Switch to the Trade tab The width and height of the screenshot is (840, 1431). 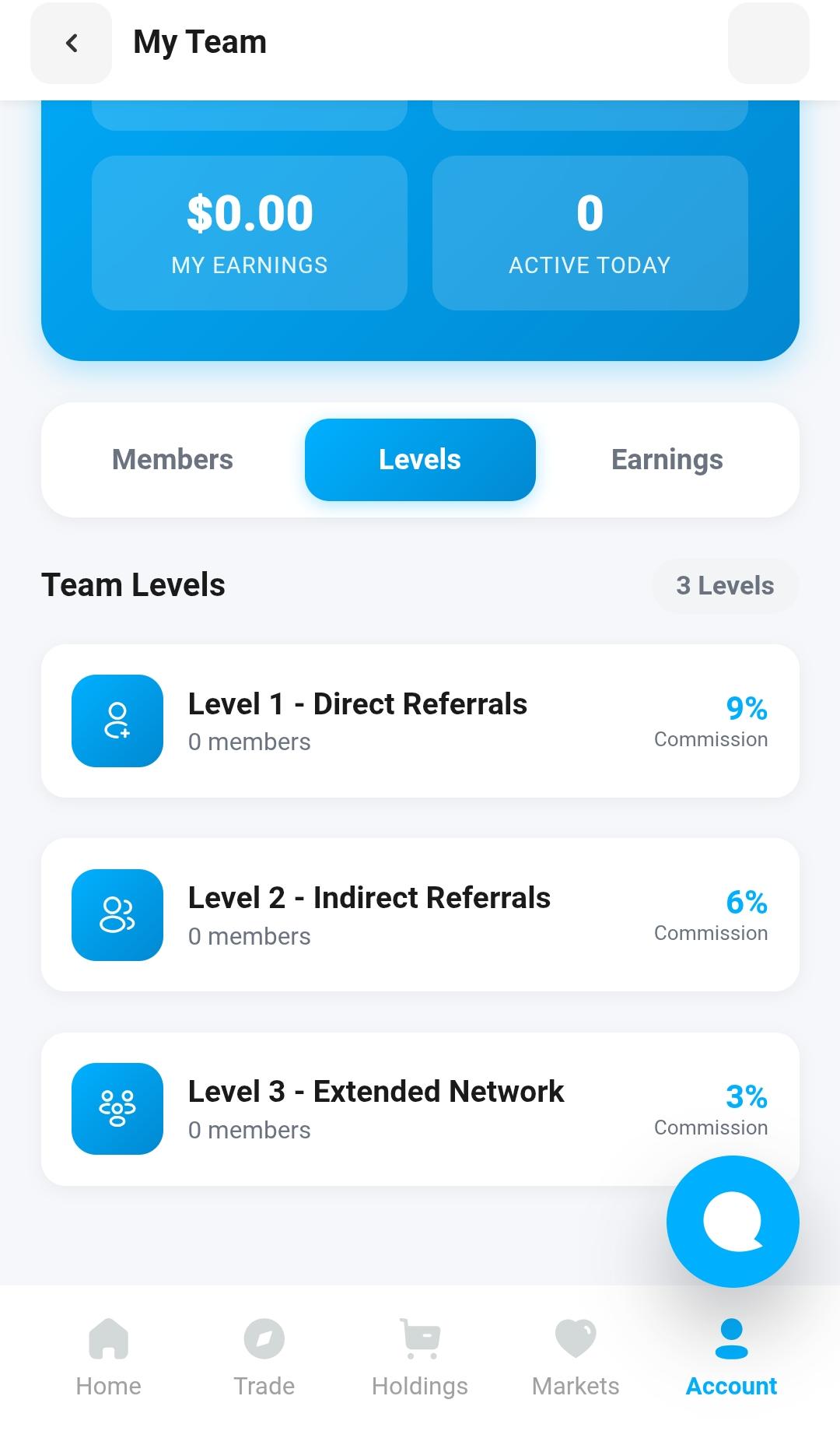(264, 1358)
